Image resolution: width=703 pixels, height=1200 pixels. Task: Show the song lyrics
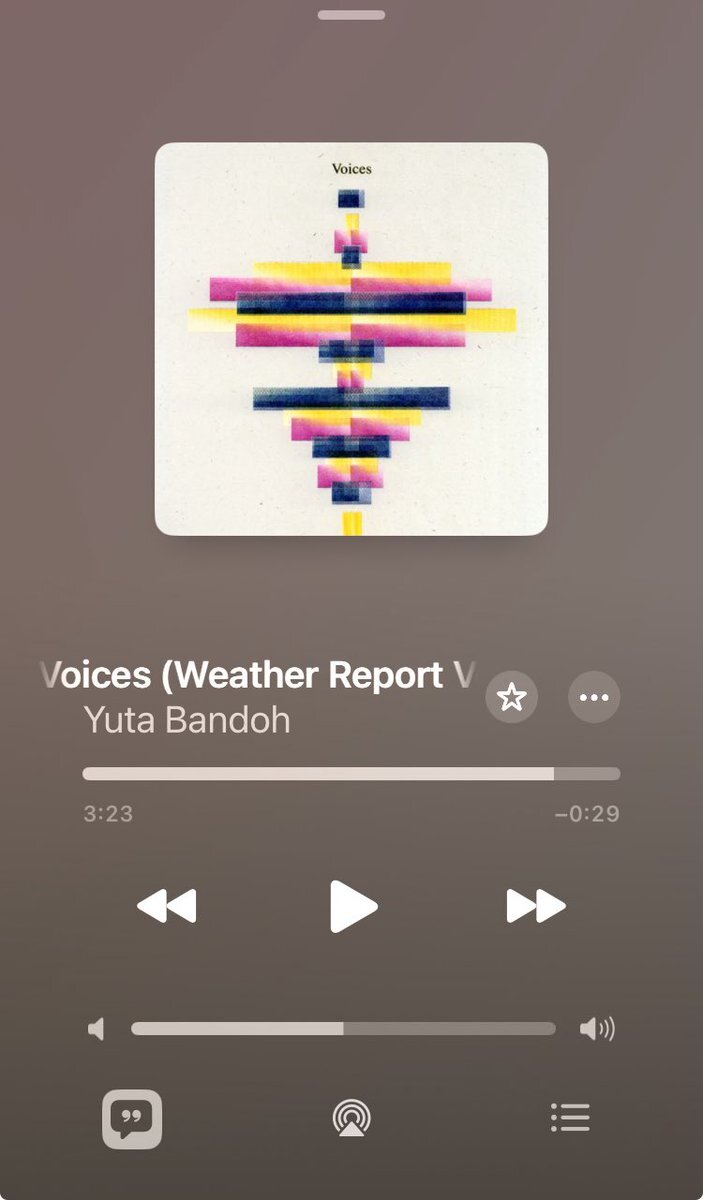click(x=132, y=1119)
